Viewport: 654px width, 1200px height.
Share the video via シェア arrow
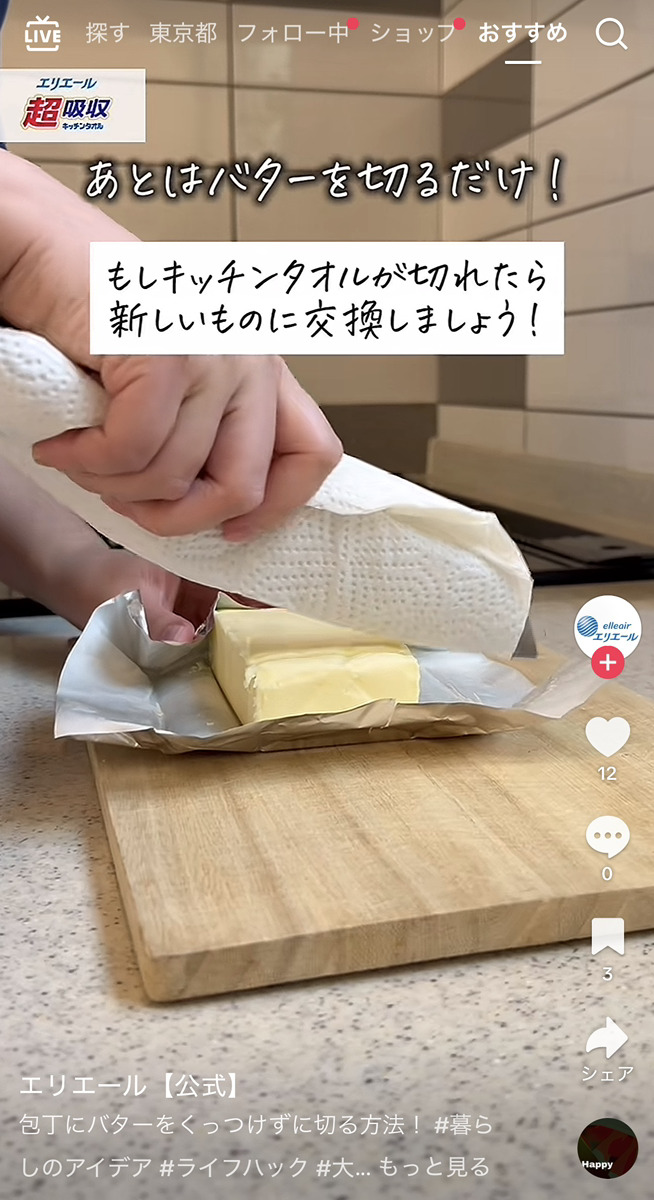(607, 1039)
